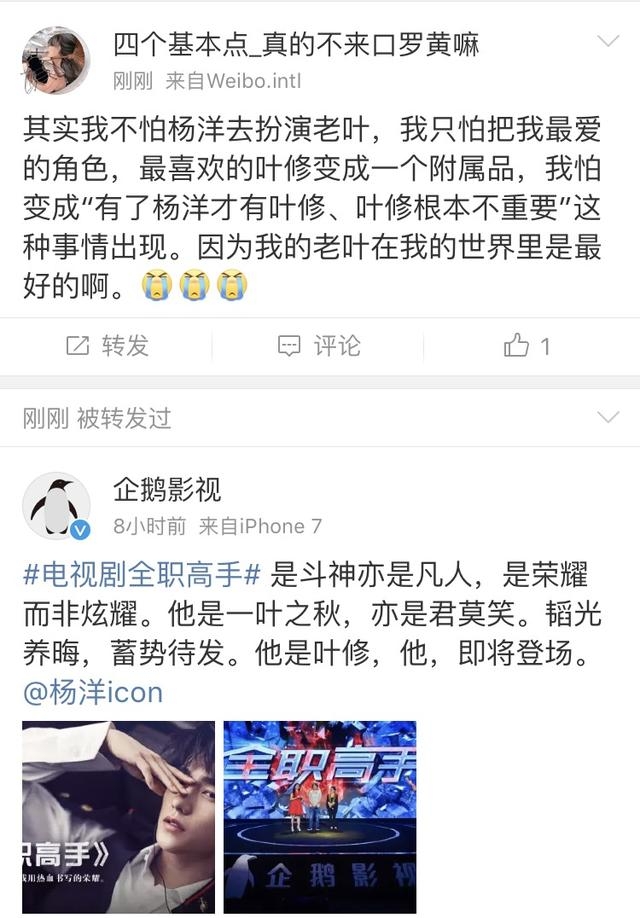Open the avatar of 四个基本点_真的不来口罗黄嘛
Screen dimensions: 640x918
click(x=55, y=60)
